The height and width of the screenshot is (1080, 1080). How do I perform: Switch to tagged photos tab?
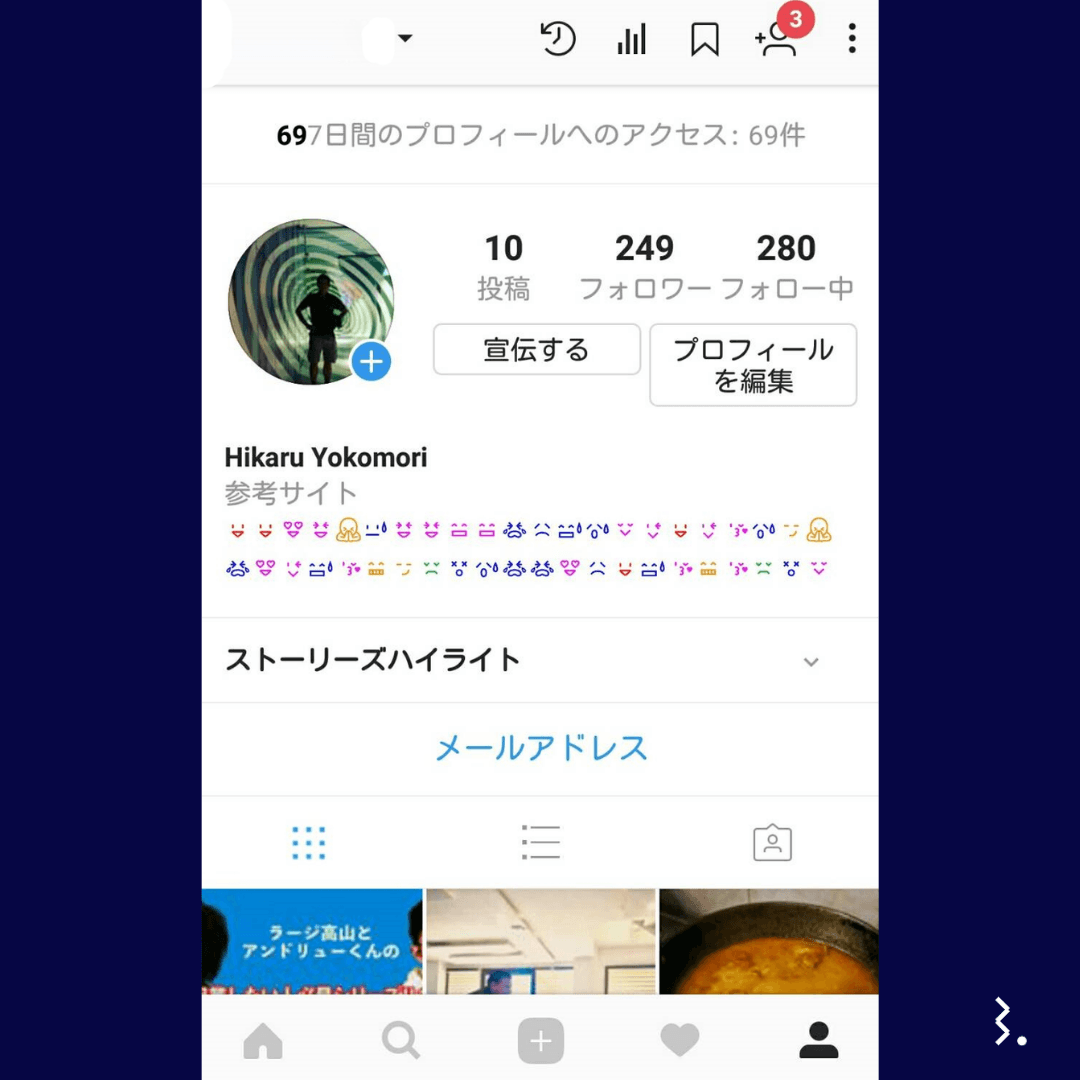point(772,843)
